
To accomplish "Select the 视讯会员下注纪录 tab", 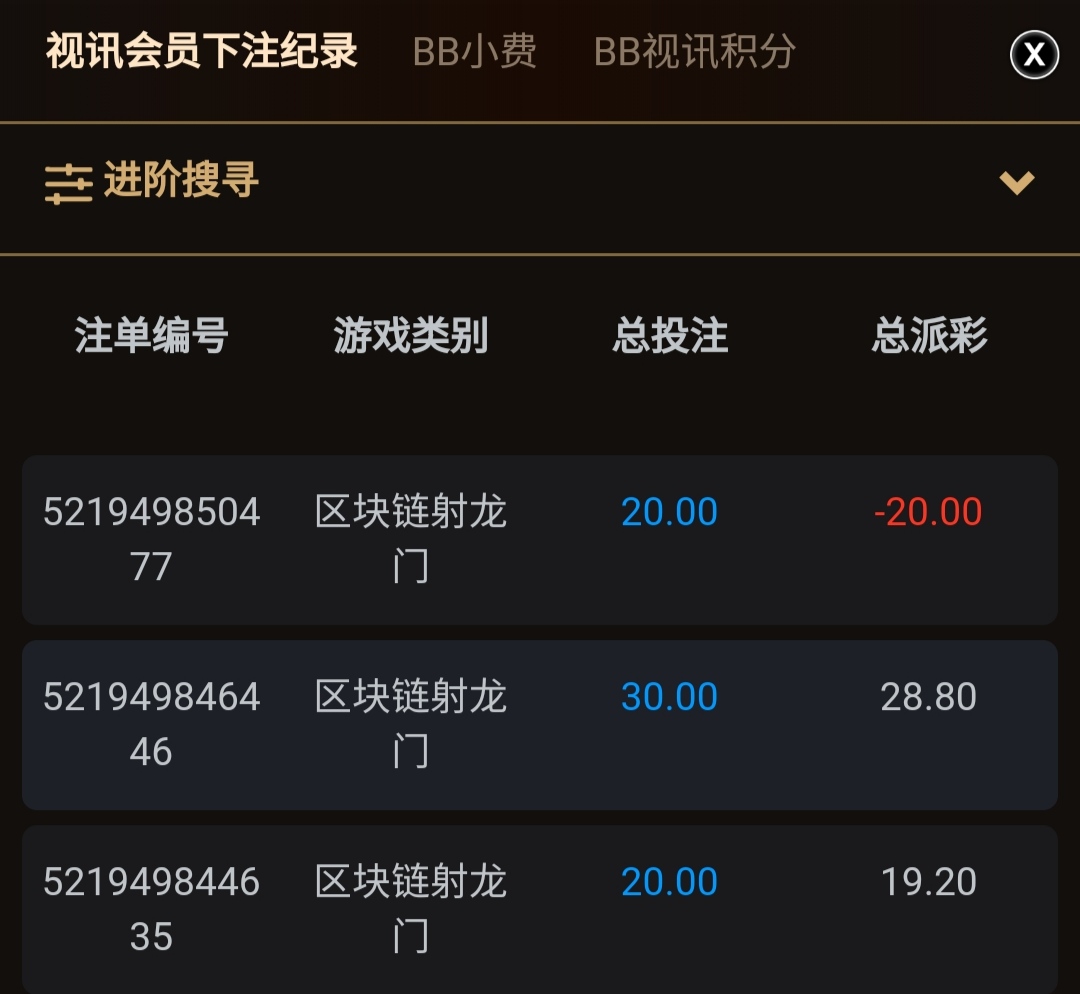I will [202, 52].
